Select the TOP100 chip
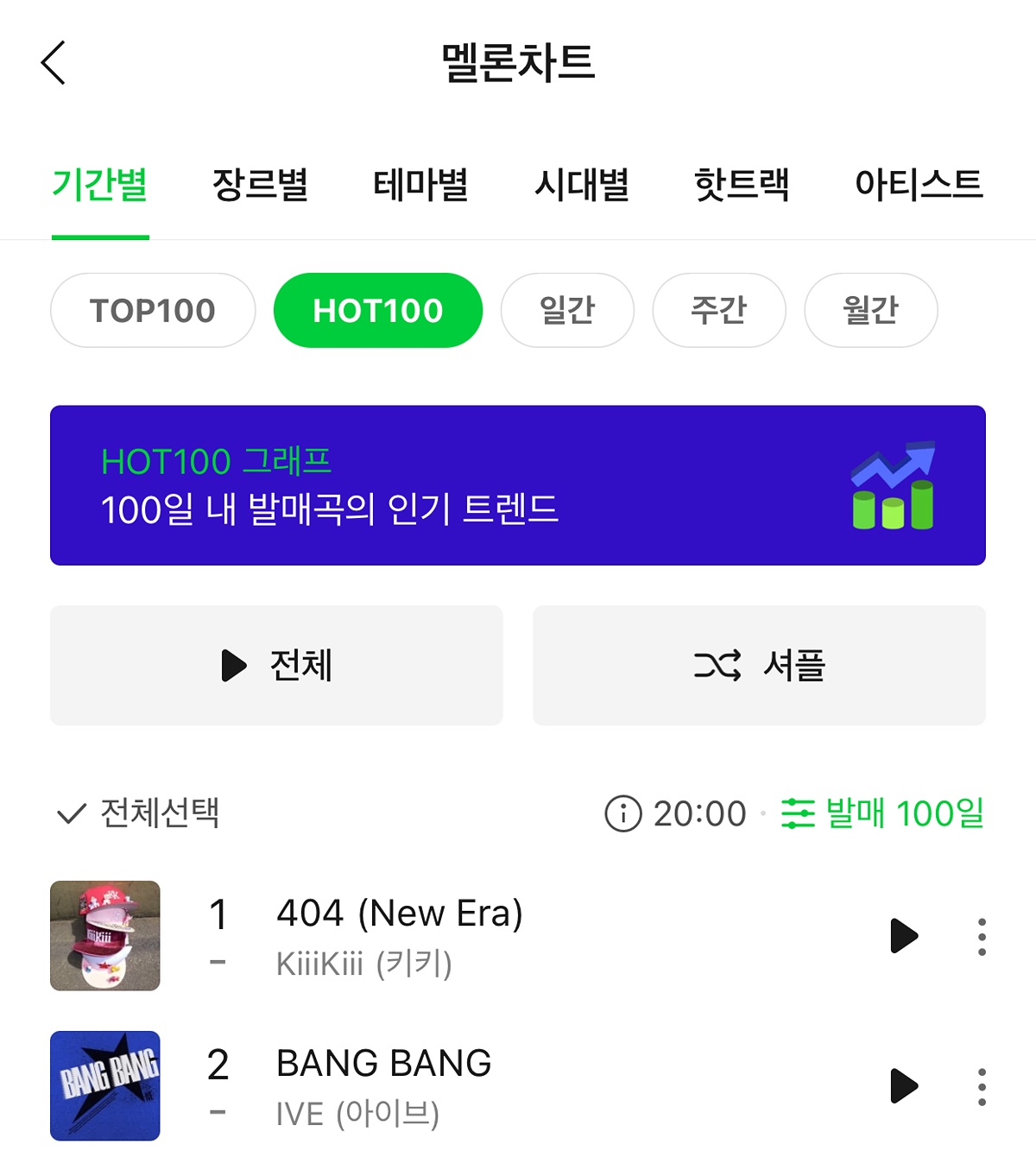The width and height of the screenshot is (1036, 1176). [x=153, y=311]
